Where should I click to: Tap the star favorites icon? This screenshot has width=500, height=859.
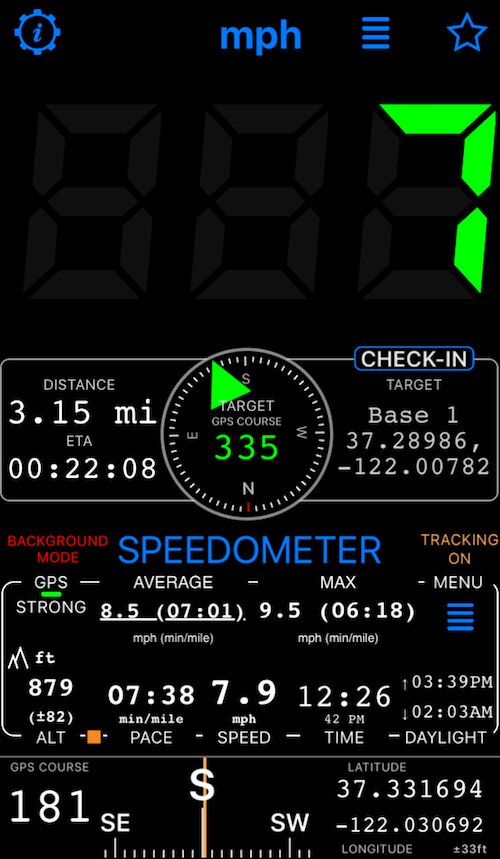(x=467, y=32)
